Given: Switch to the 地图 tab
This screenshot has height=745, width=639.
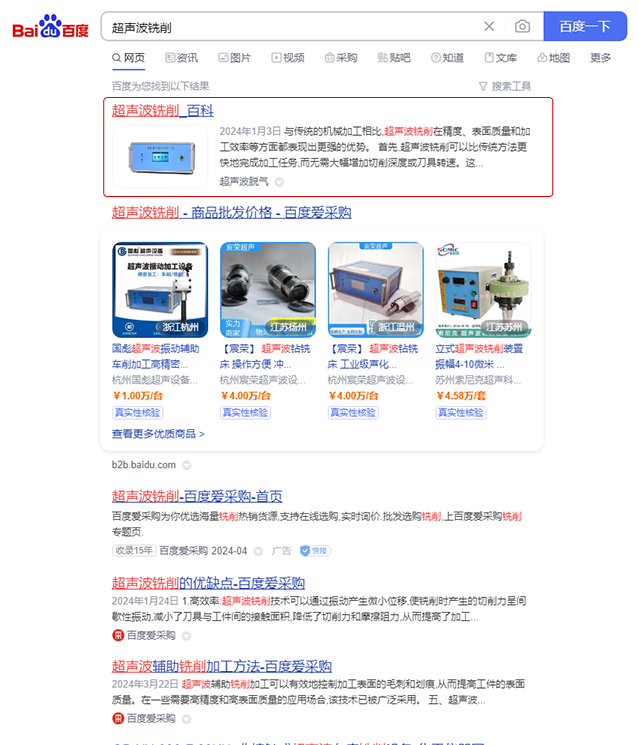Looking at the screenshot, I should click(553, 58).
